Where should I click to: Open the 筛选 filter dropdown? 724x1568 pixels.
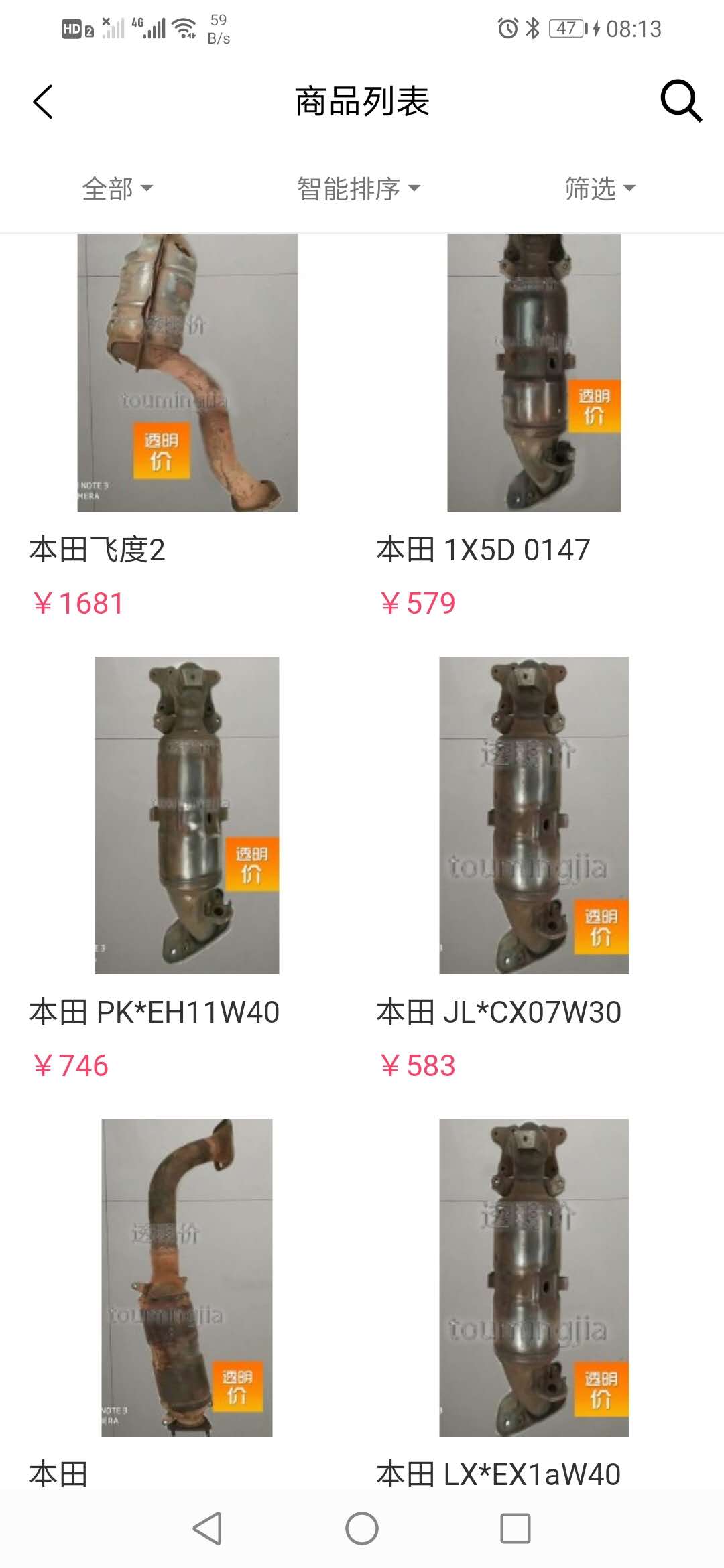click(599, 188)
